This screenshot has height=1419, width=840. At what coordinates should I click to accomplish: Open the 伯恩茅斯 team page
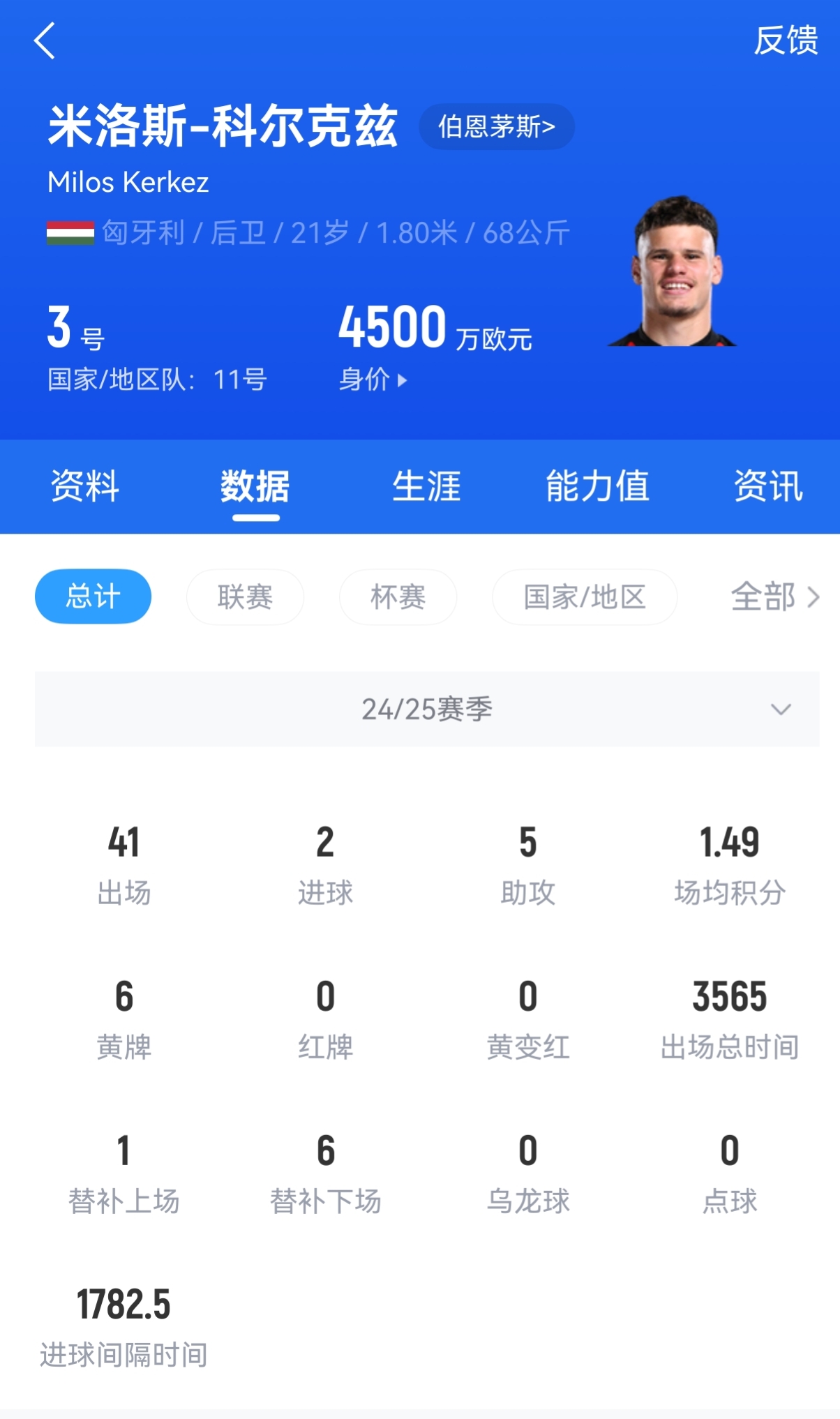pos(496,127)
